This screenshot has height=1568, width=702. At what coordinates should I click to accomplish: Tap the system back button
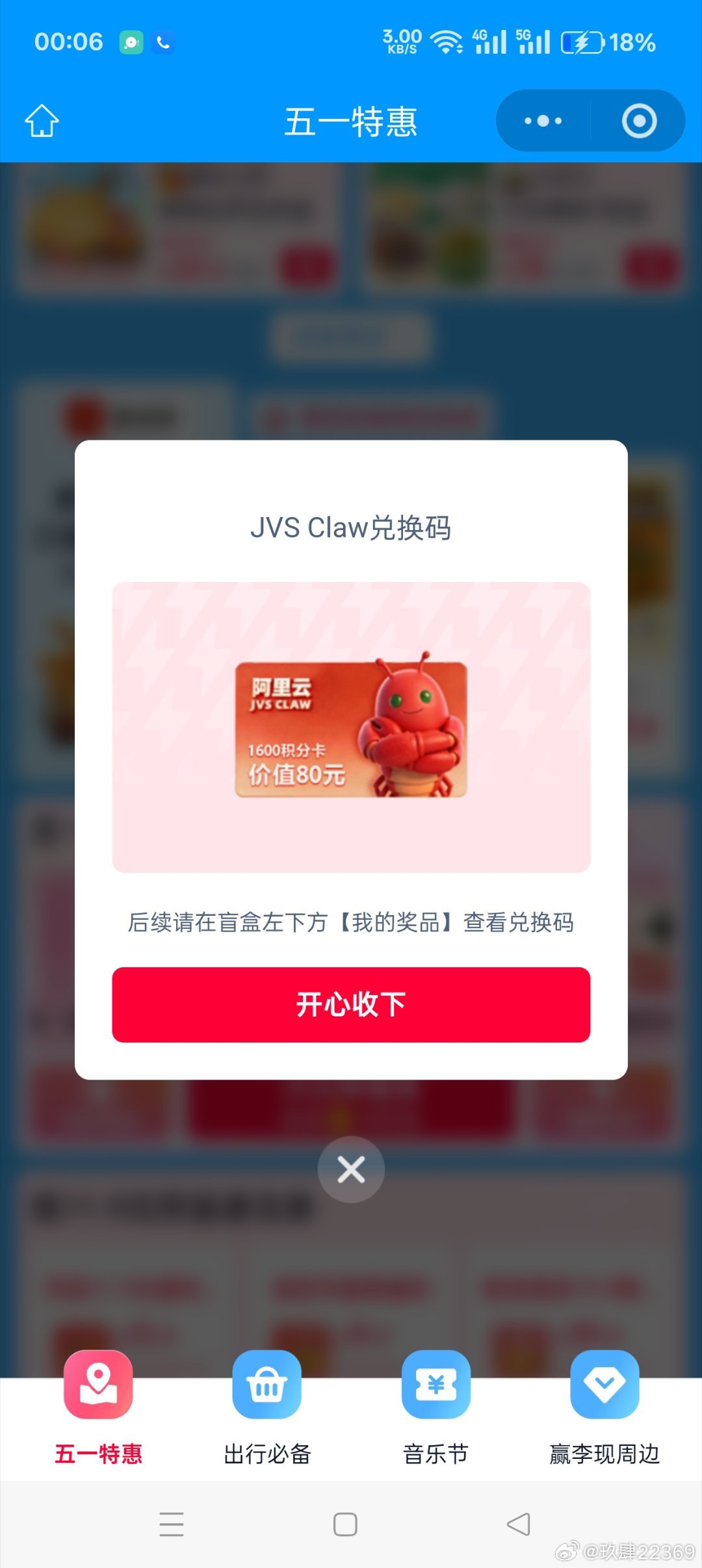coord(519,1524)
